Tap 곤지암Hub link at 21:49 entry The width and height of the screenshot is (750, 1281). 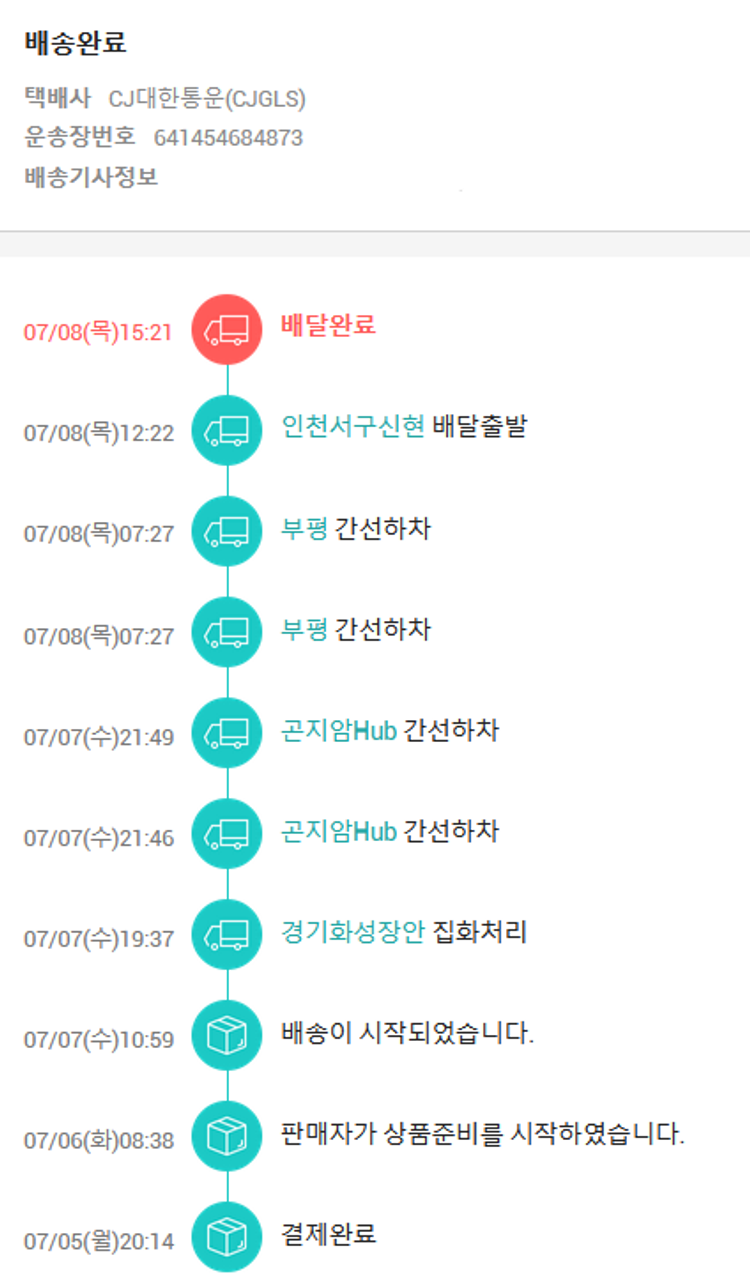point(338,731)
